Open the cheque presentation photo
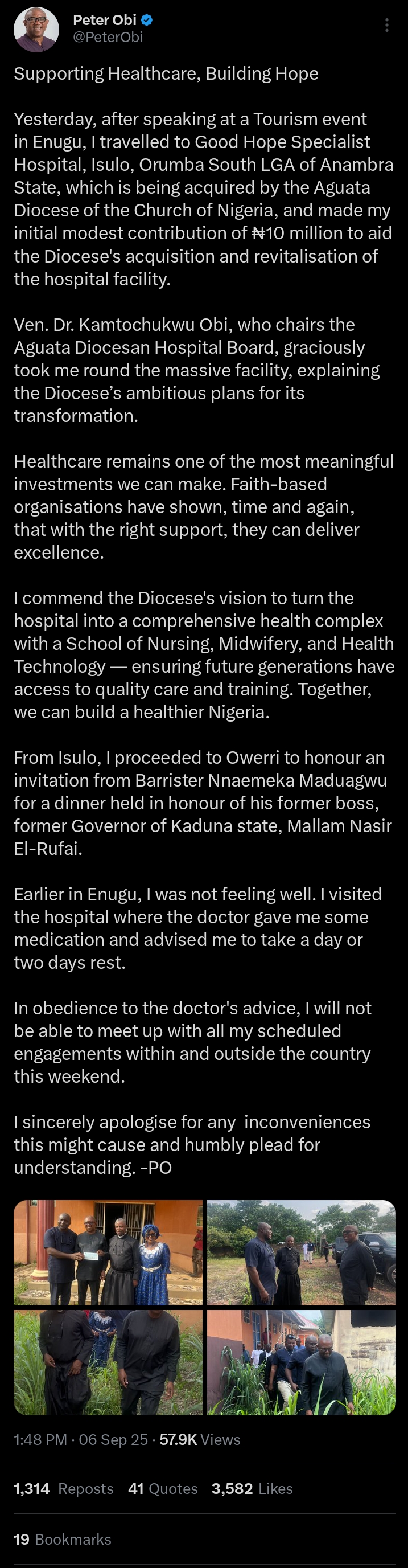Screen dimensions: 408x1568 pos(108,1252)
